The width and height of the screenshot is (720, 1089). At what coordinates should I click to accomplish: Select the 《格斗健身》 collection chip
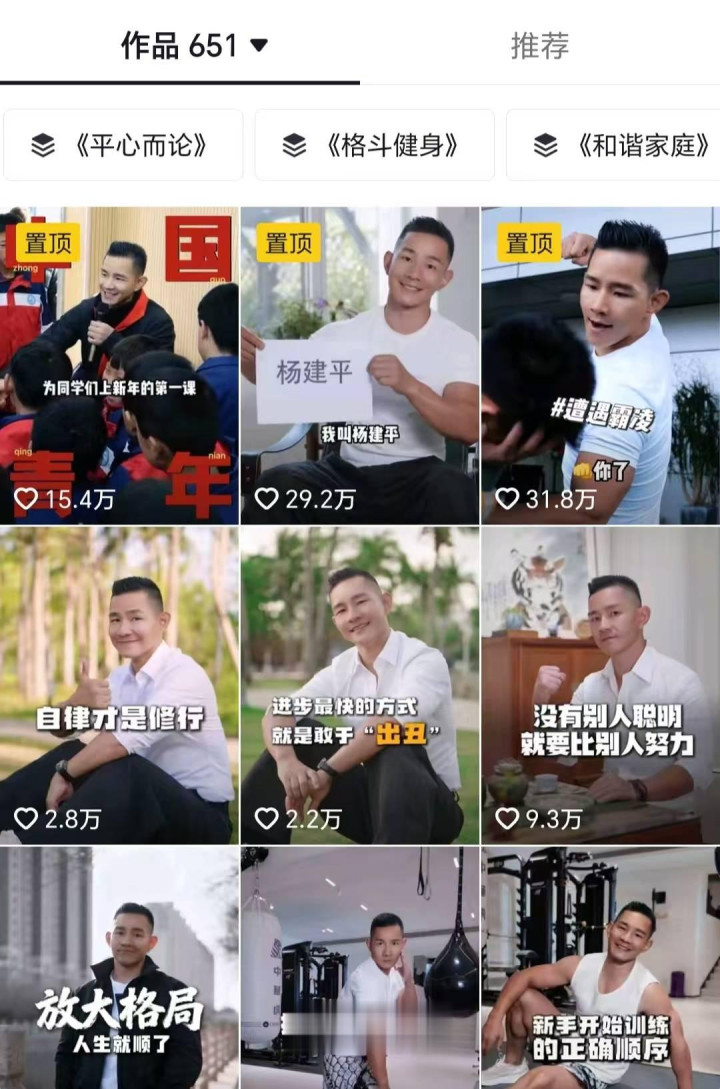pos(375,146)
